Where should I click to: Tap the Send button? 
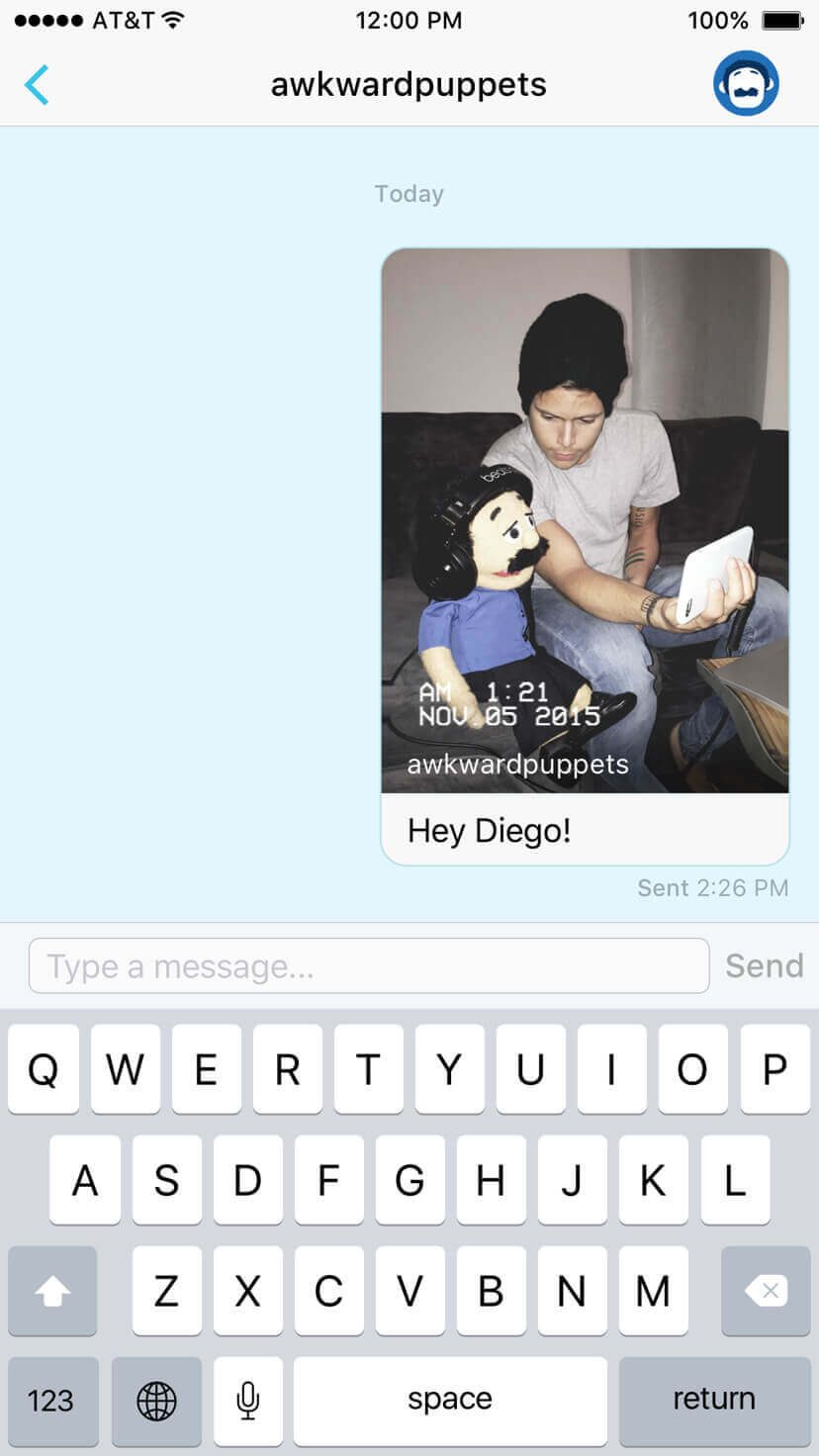point(764,965)
